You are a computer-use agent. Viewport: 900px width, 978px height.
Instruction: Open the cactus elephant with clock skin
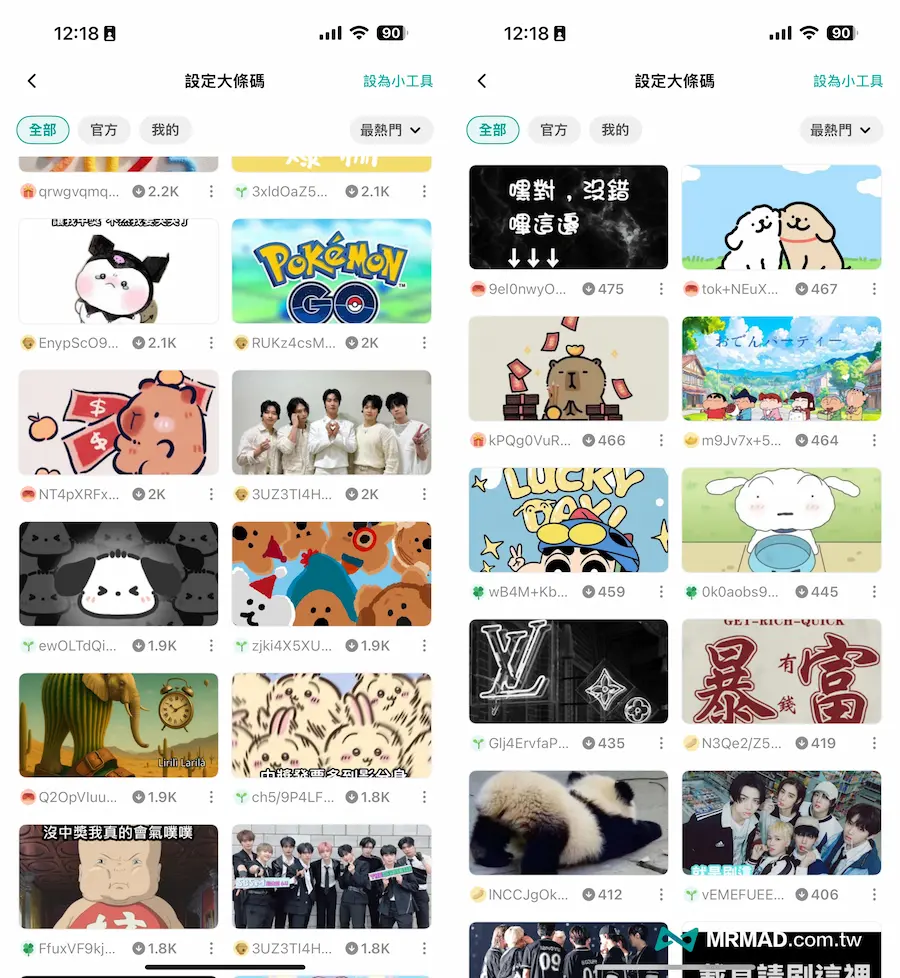click(x=118, y=725)
